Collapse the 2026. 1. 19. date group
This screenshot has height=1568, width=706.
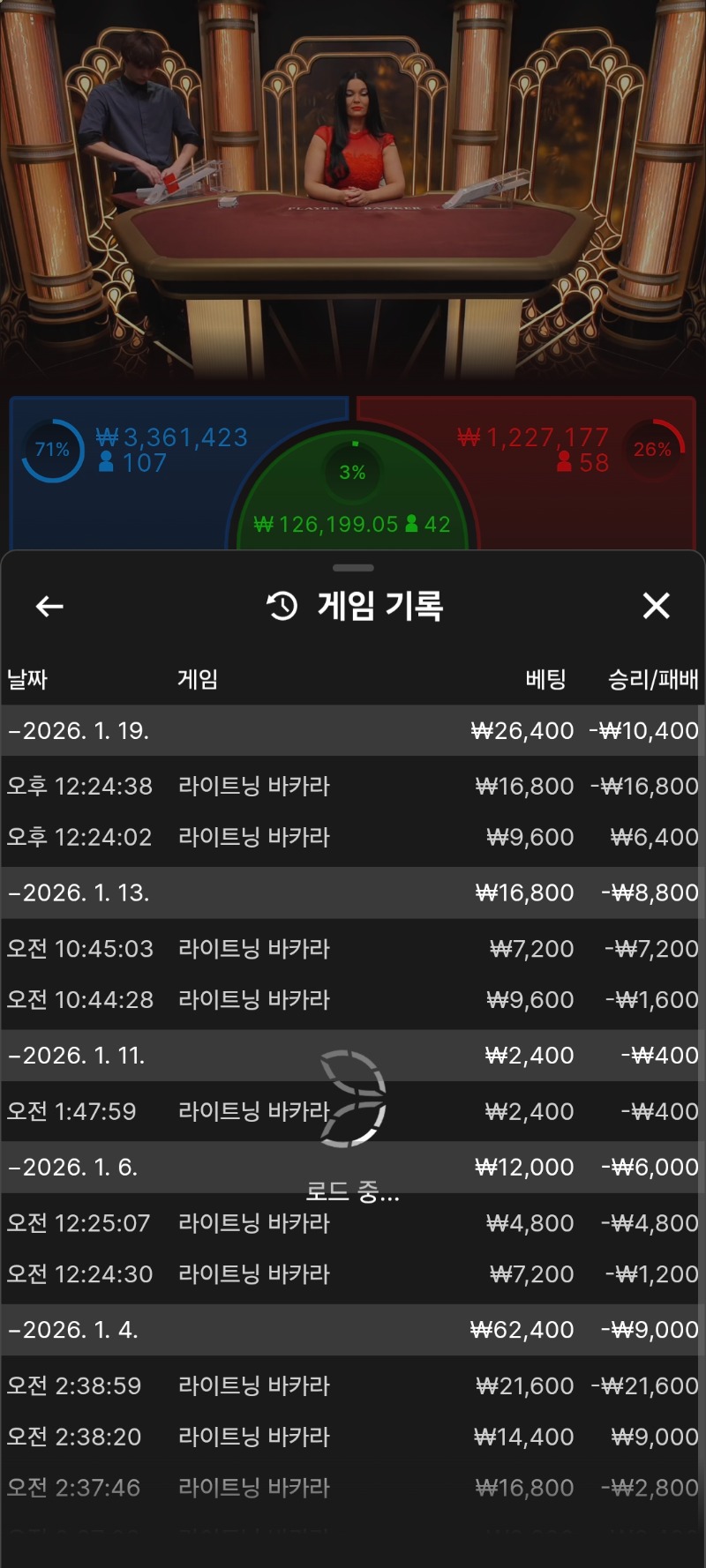[79, 730]
